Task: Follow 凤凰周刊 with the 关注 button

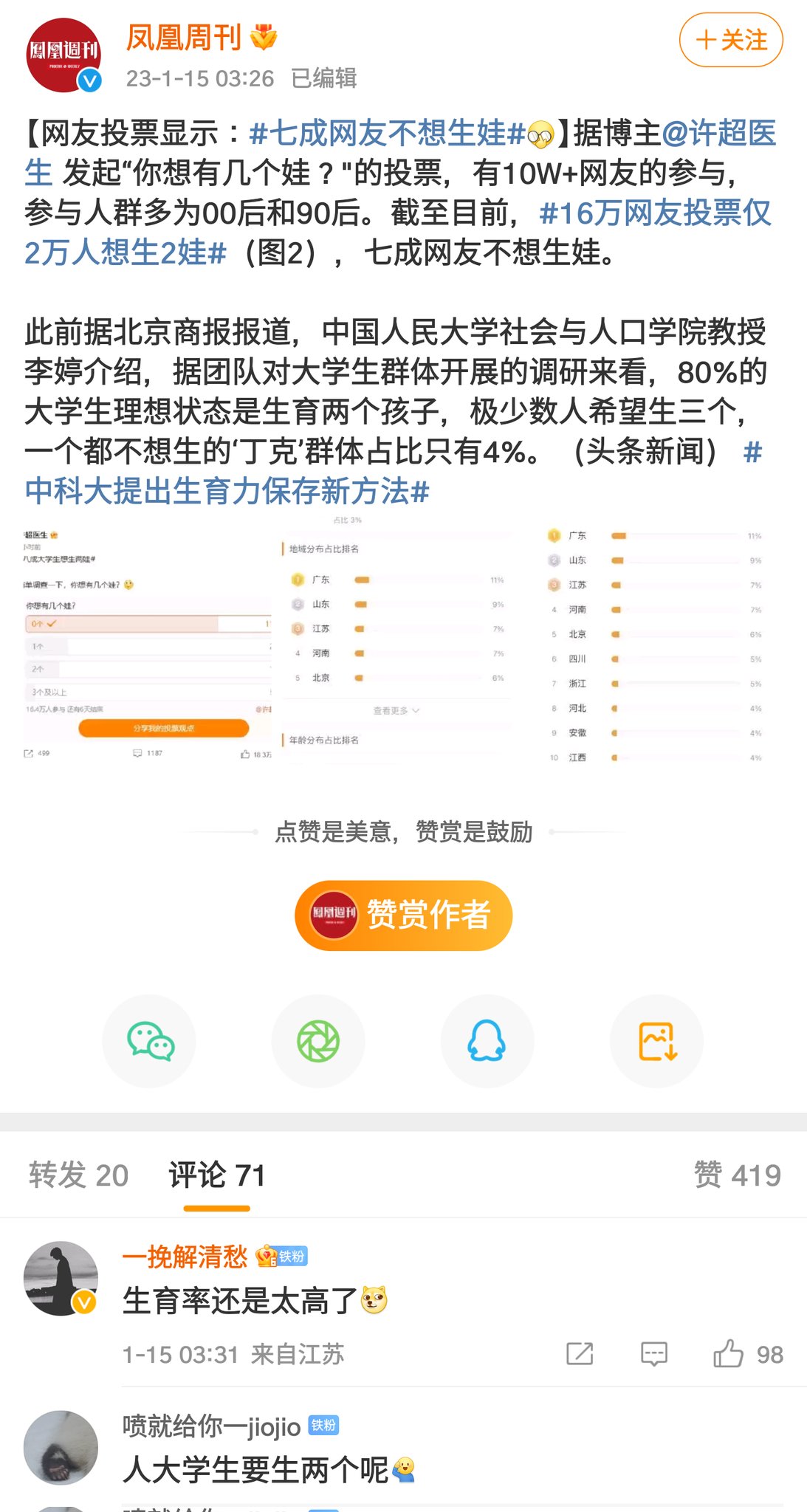Action: pos(730,40)
